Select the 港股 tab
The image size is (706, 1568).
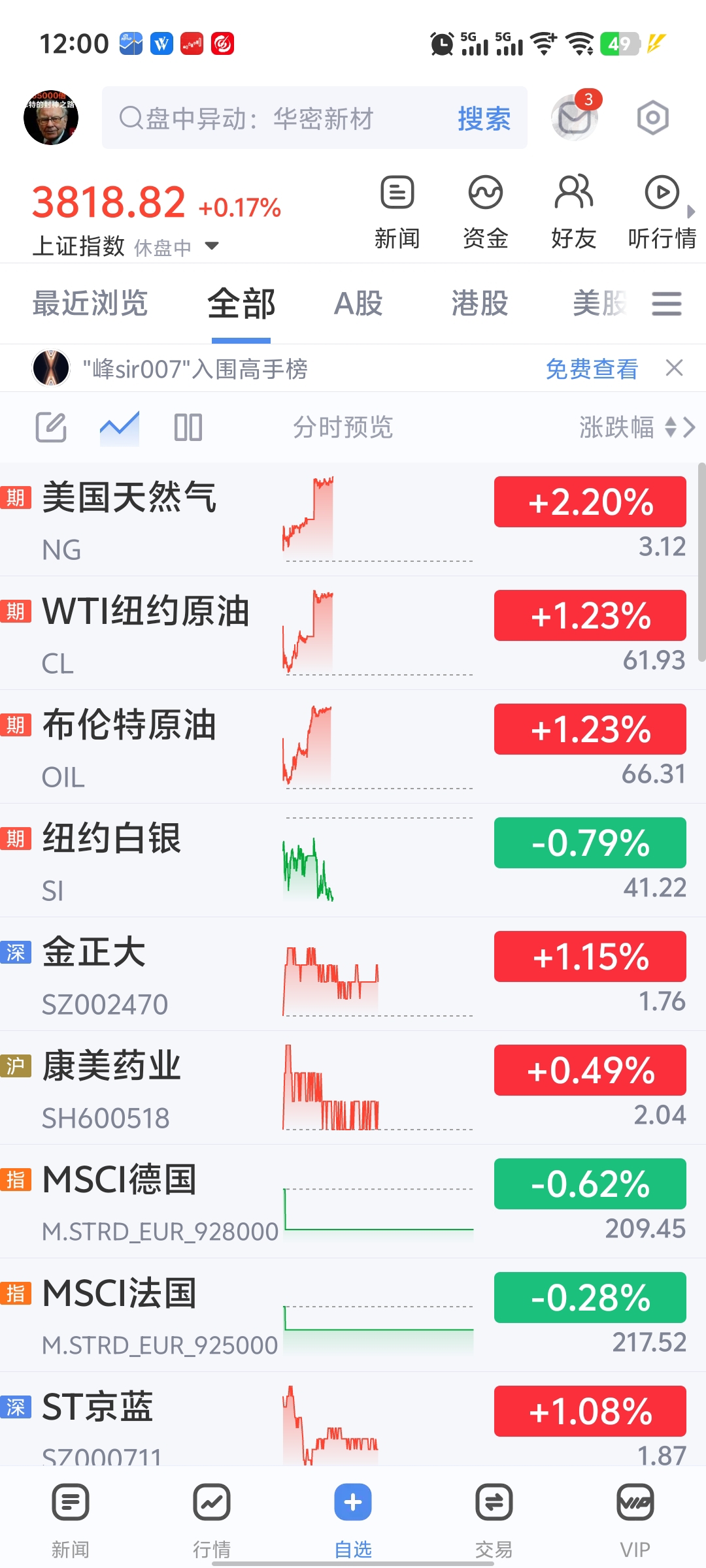pyautogui.click(x=480, y=303)
